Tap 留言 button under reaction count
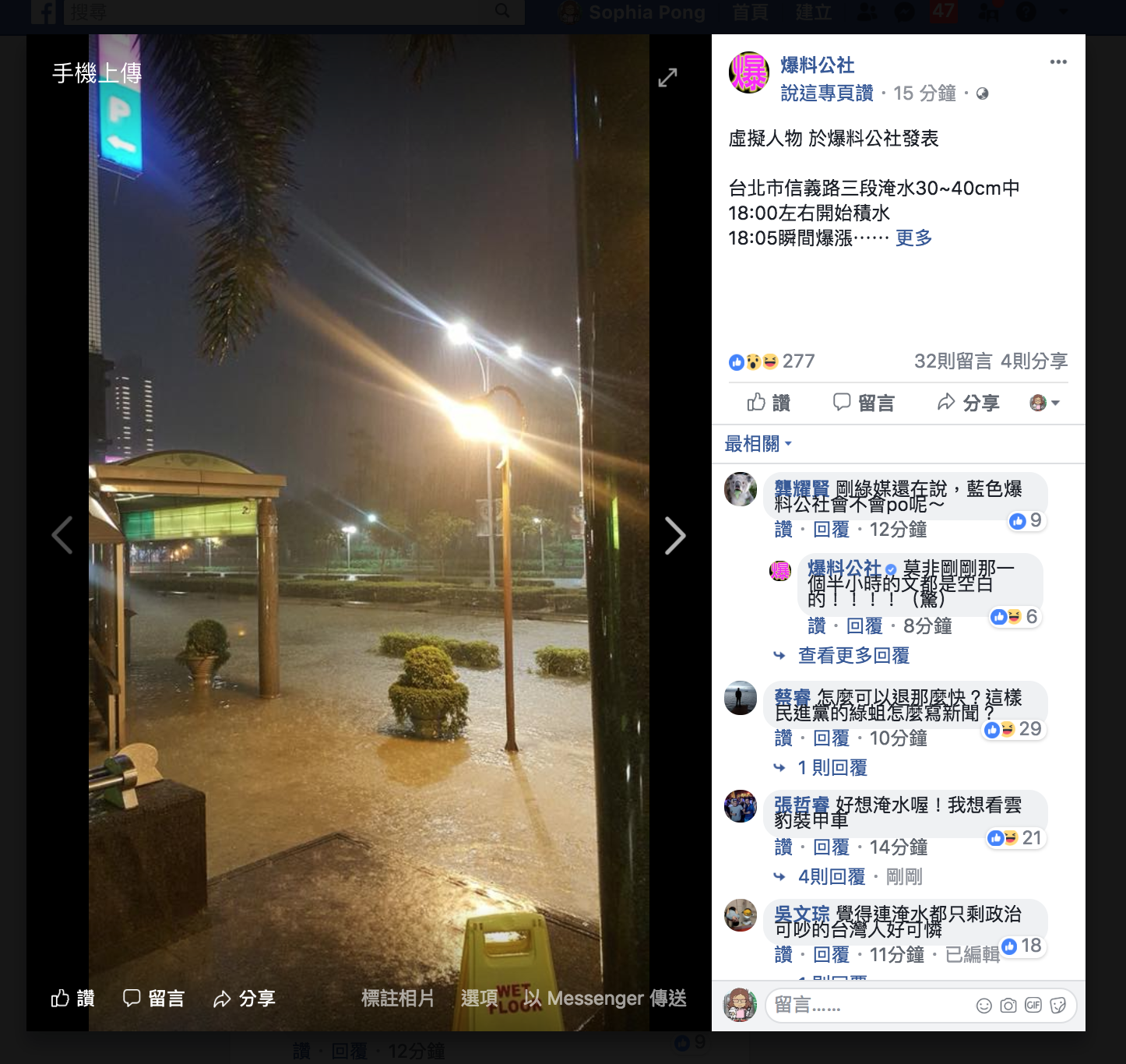The image size is (1126, 1064). point(864,403)
